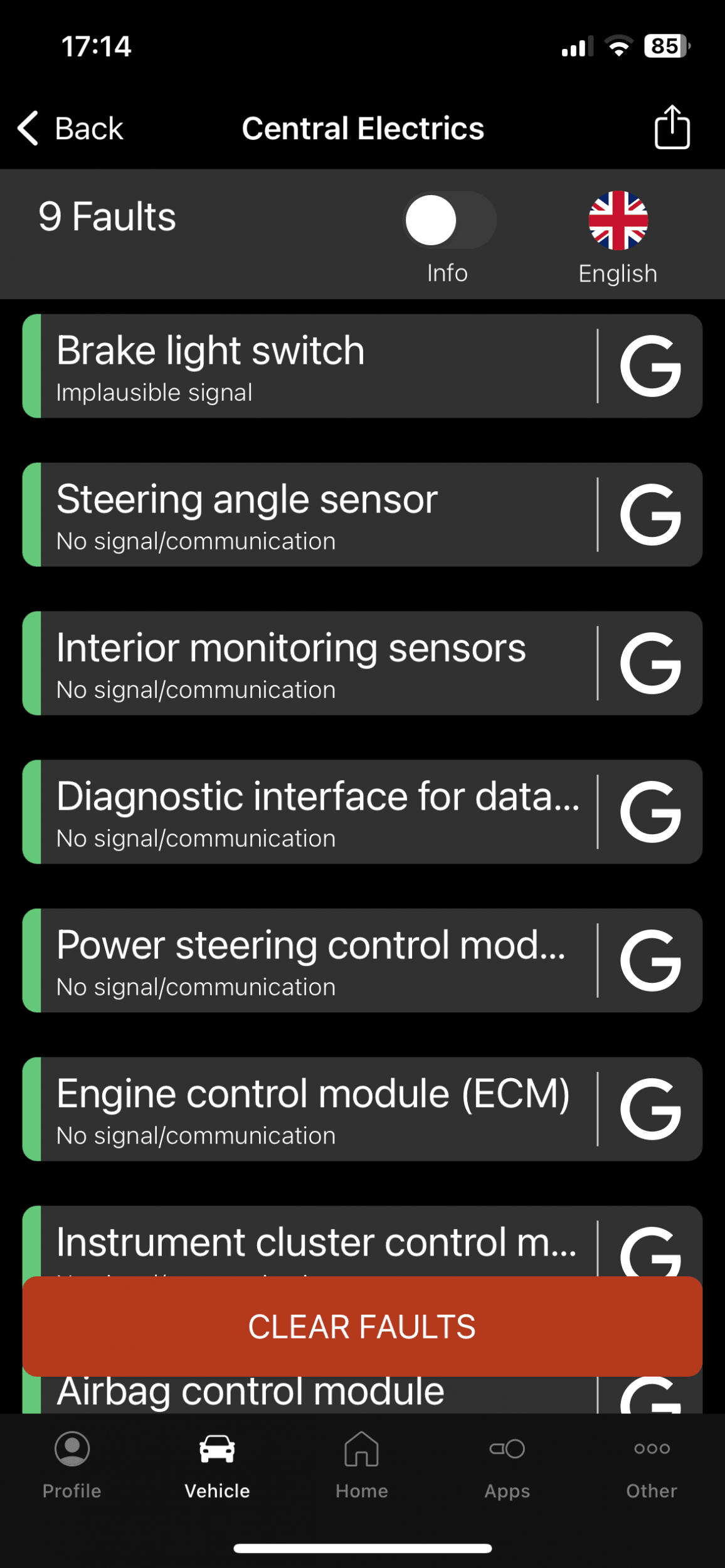Image resolution: width=725 pixels, height=1568 pixels.
Task: Open the Interior monitoring sensors fault
Action: [310, 664]
